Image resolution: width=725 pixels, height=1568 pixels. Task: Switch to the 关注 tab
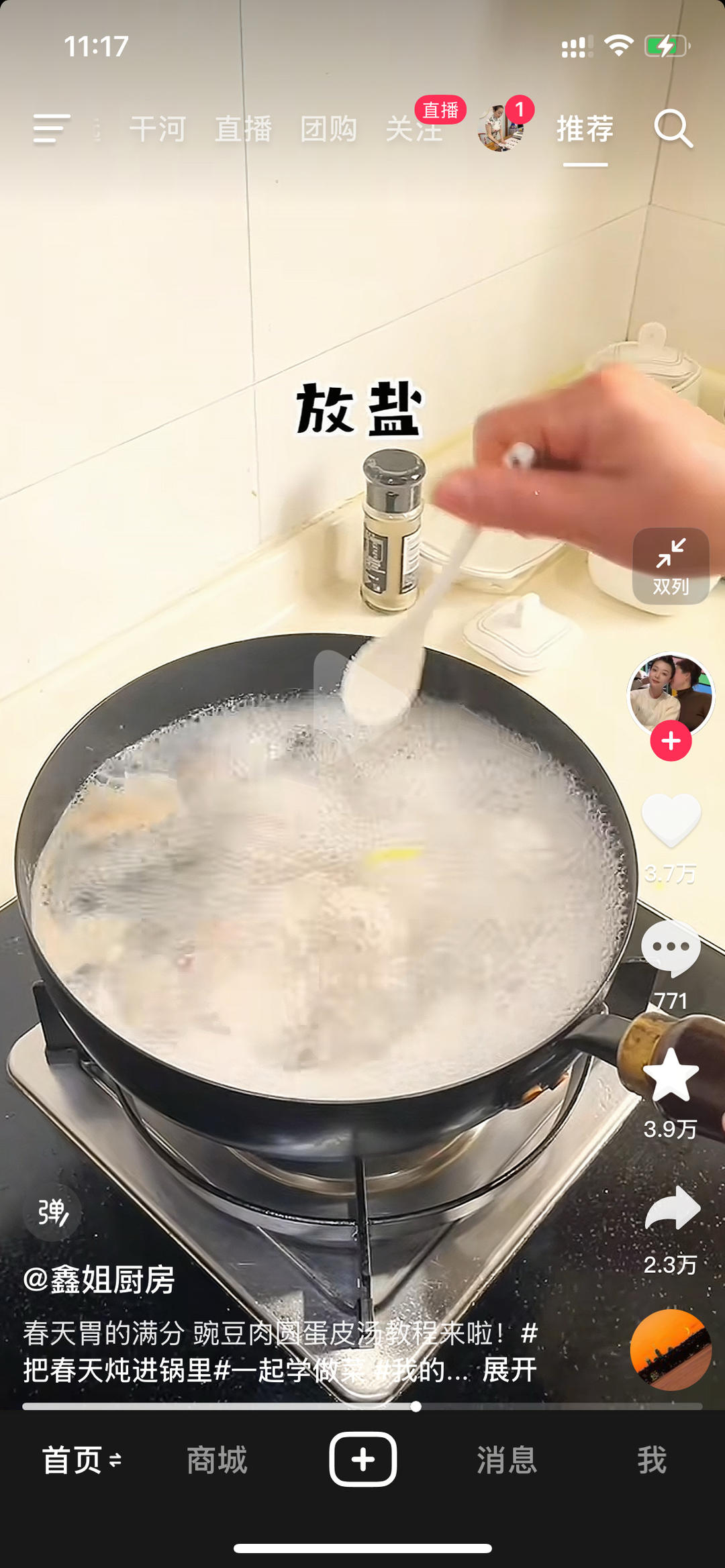click(416, 131)
